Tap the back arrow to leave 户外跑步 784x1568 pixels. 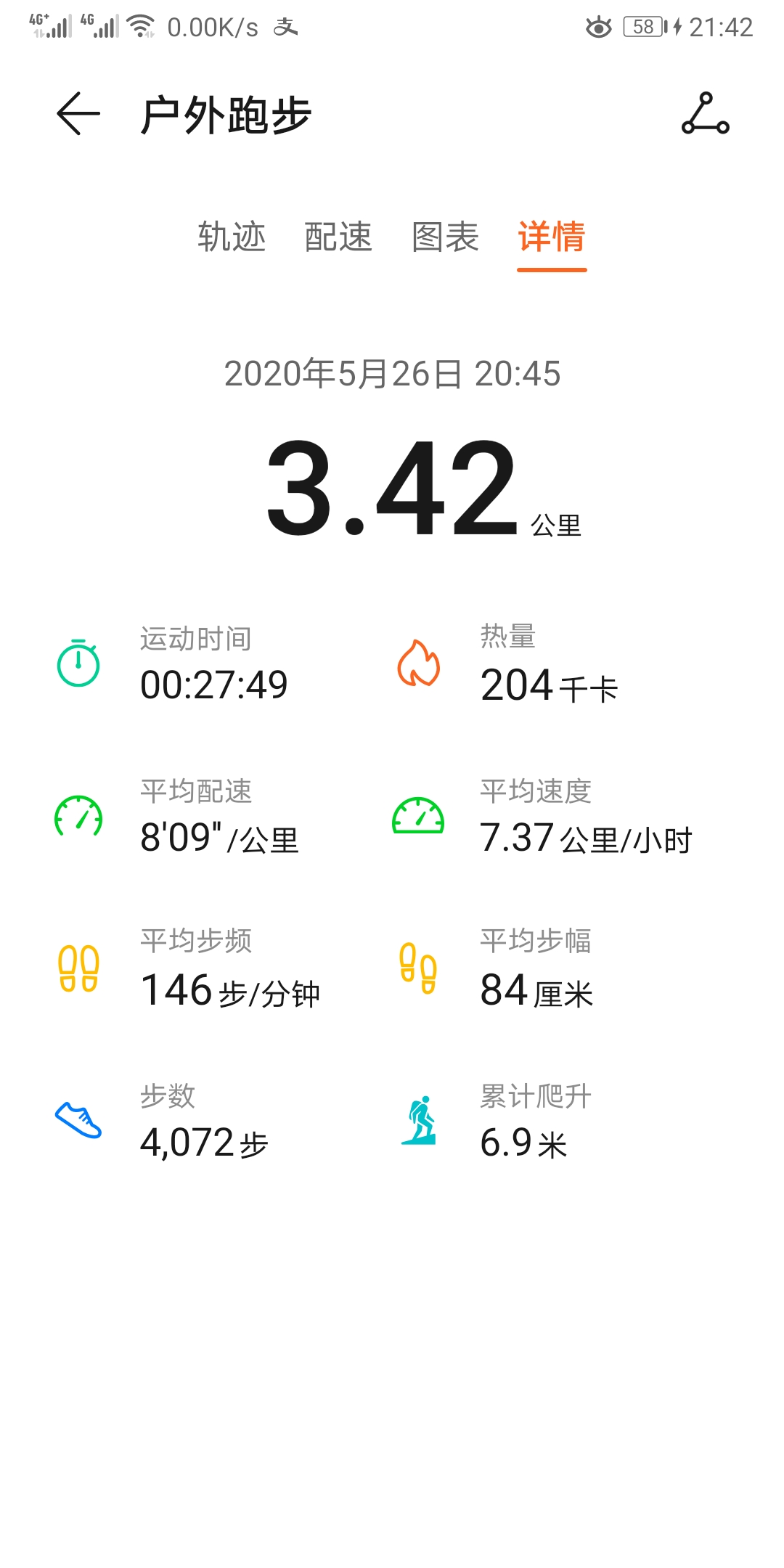point(76,116)
